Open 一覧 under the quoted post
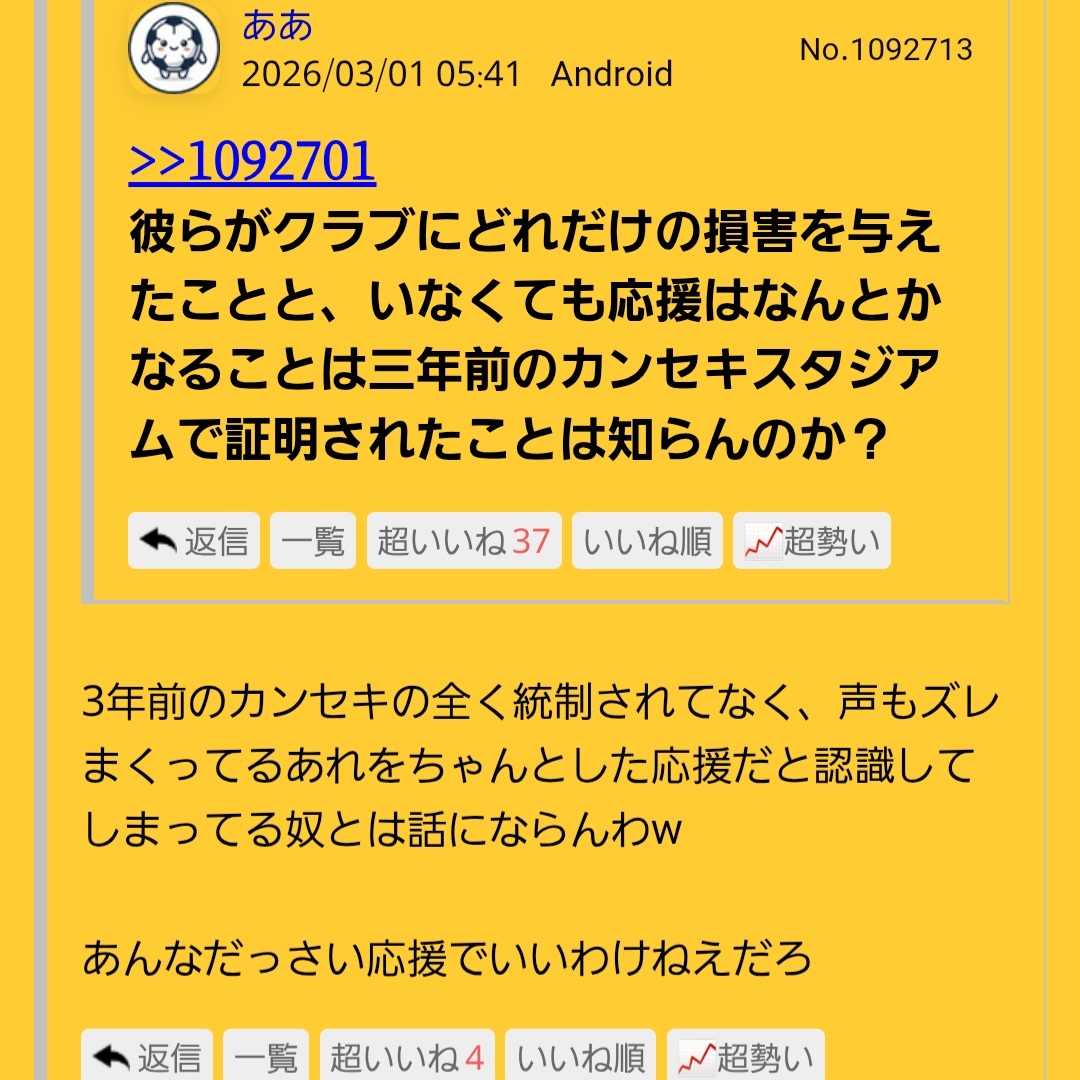 (313, 541)
